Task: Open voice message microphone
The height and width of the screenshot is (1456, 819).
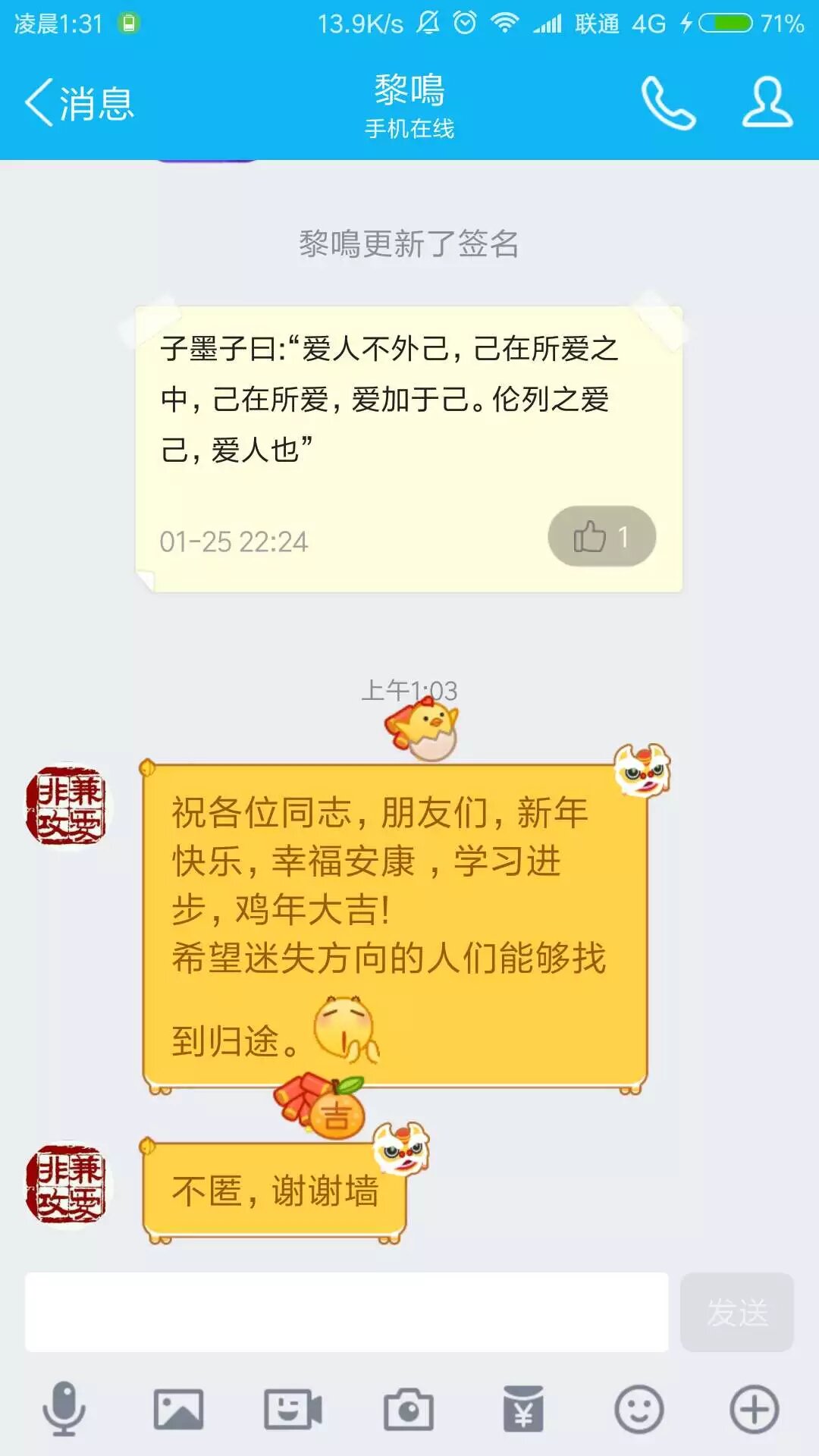Action: pos(64,1409)
